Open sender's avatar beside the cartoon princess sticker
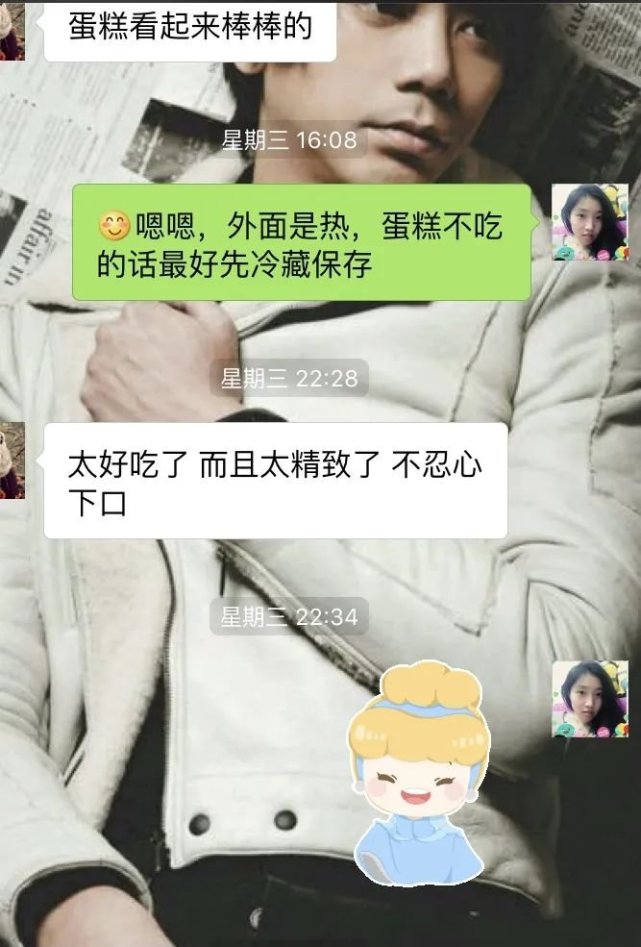The height and width of the screenshot is (947, 641). (x=590, y=698)
